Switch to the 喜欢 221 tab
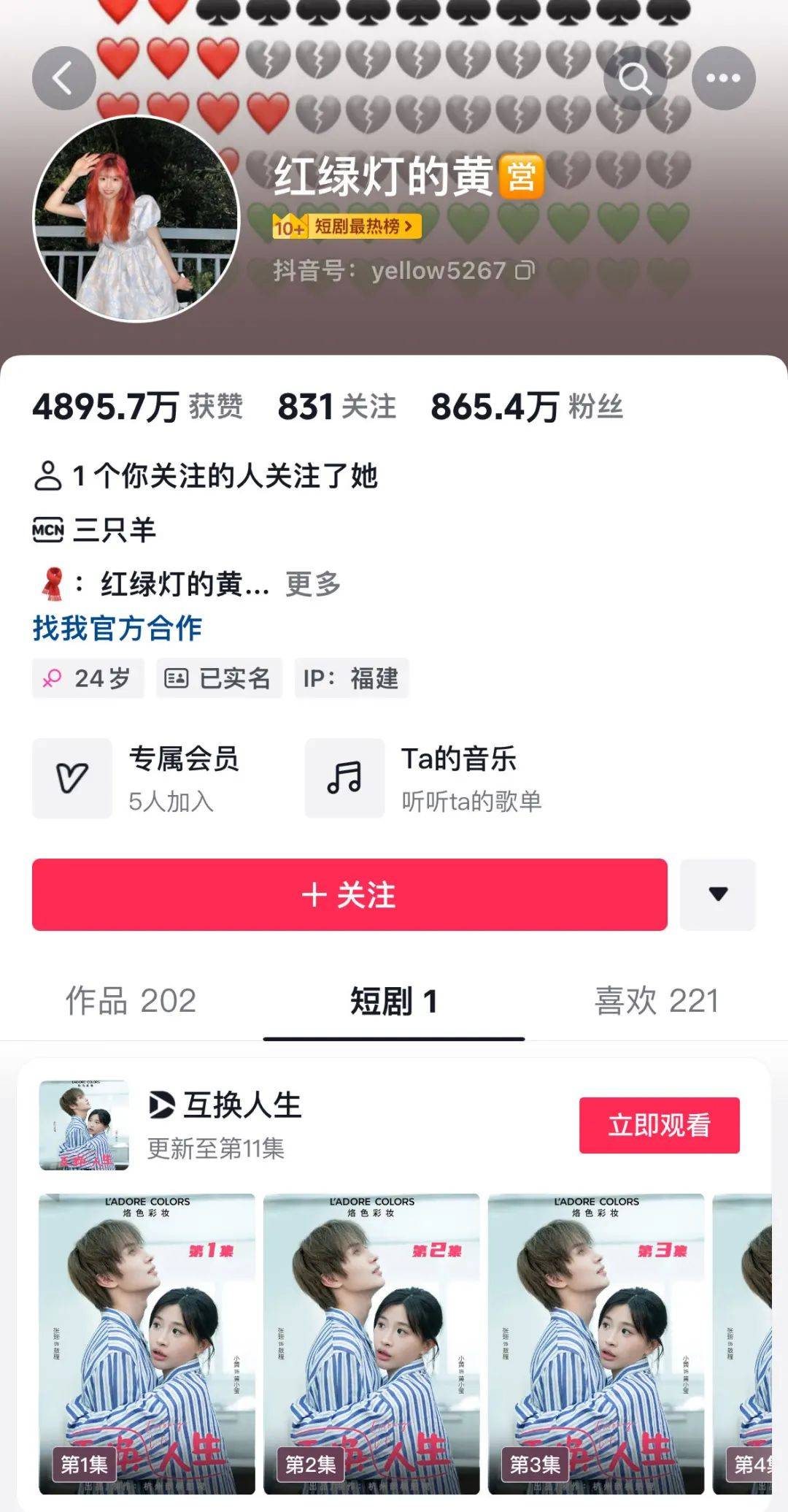 point(657,1001)
